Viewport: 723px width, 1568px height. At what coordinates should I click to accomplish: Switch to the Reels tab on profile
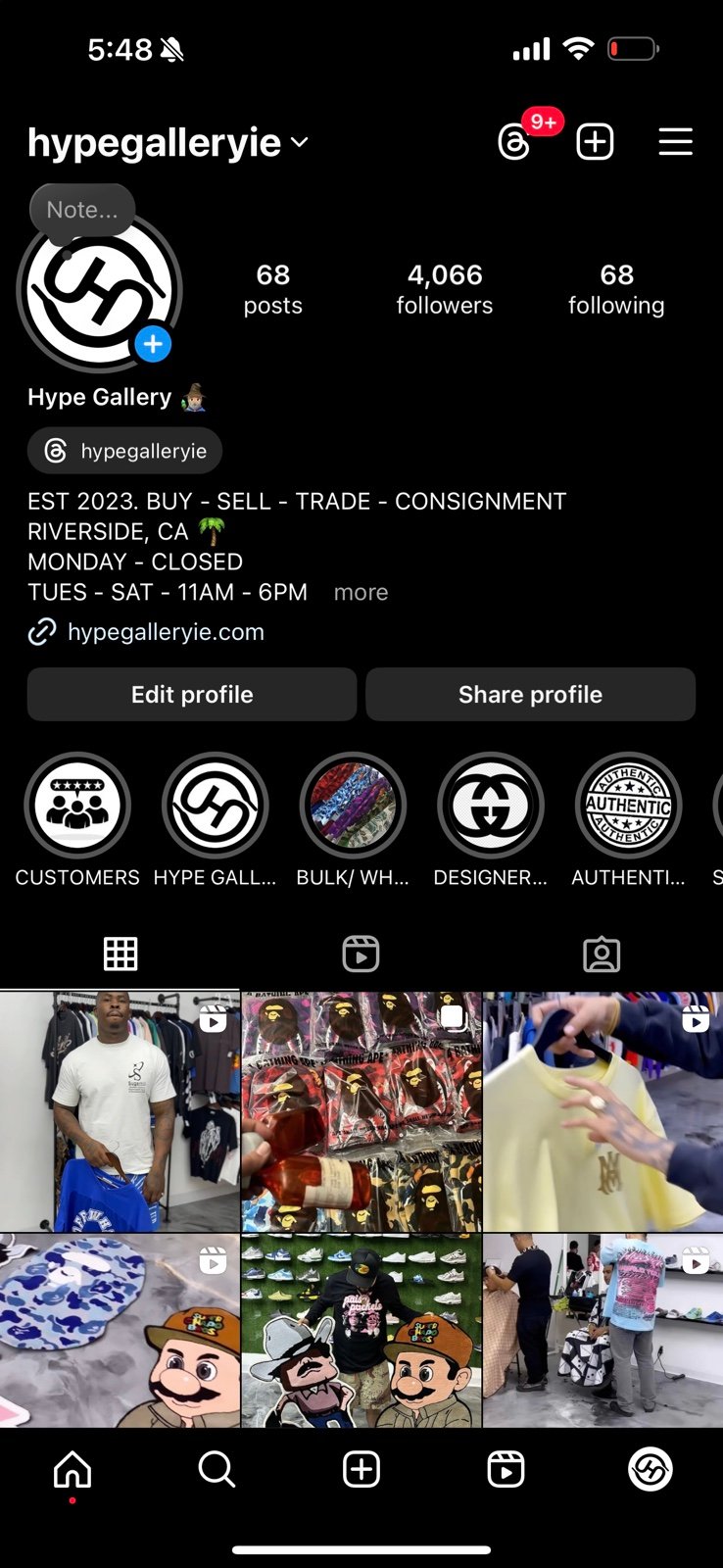click(361, 954)
